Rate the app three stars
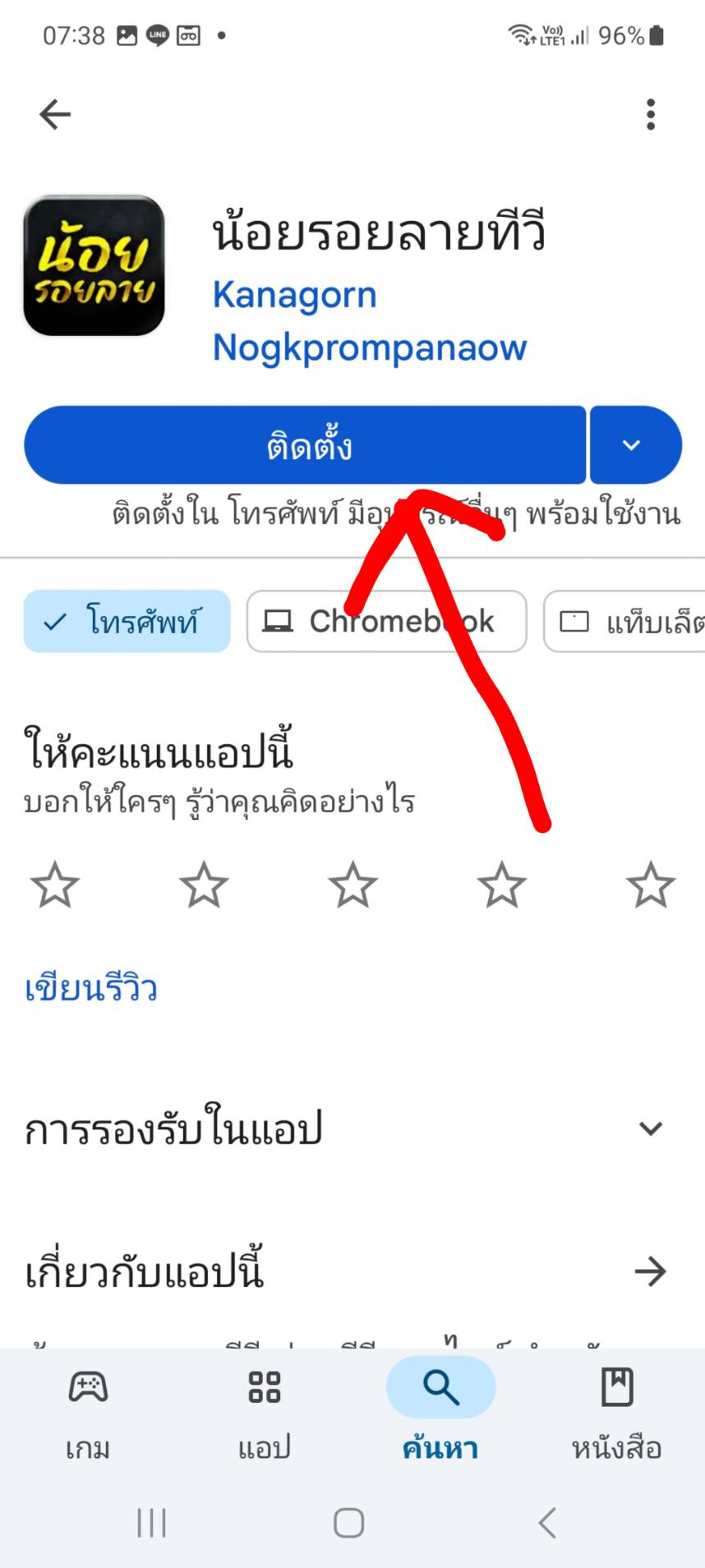 pyautogui.click(x=352, y=885)
